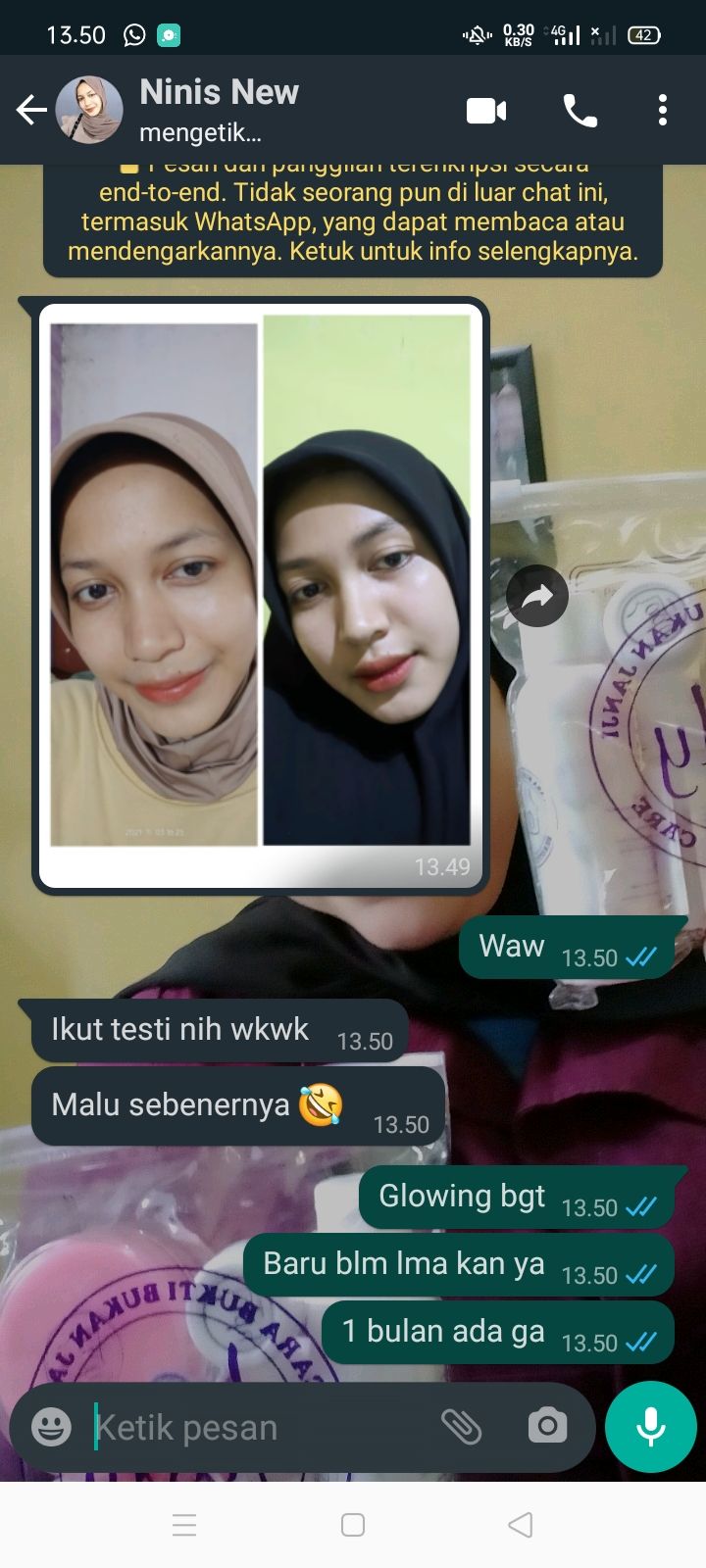Open the recent apps view
The image size is (706, 1568).
pyautogui.click(x=184, y=1525)
